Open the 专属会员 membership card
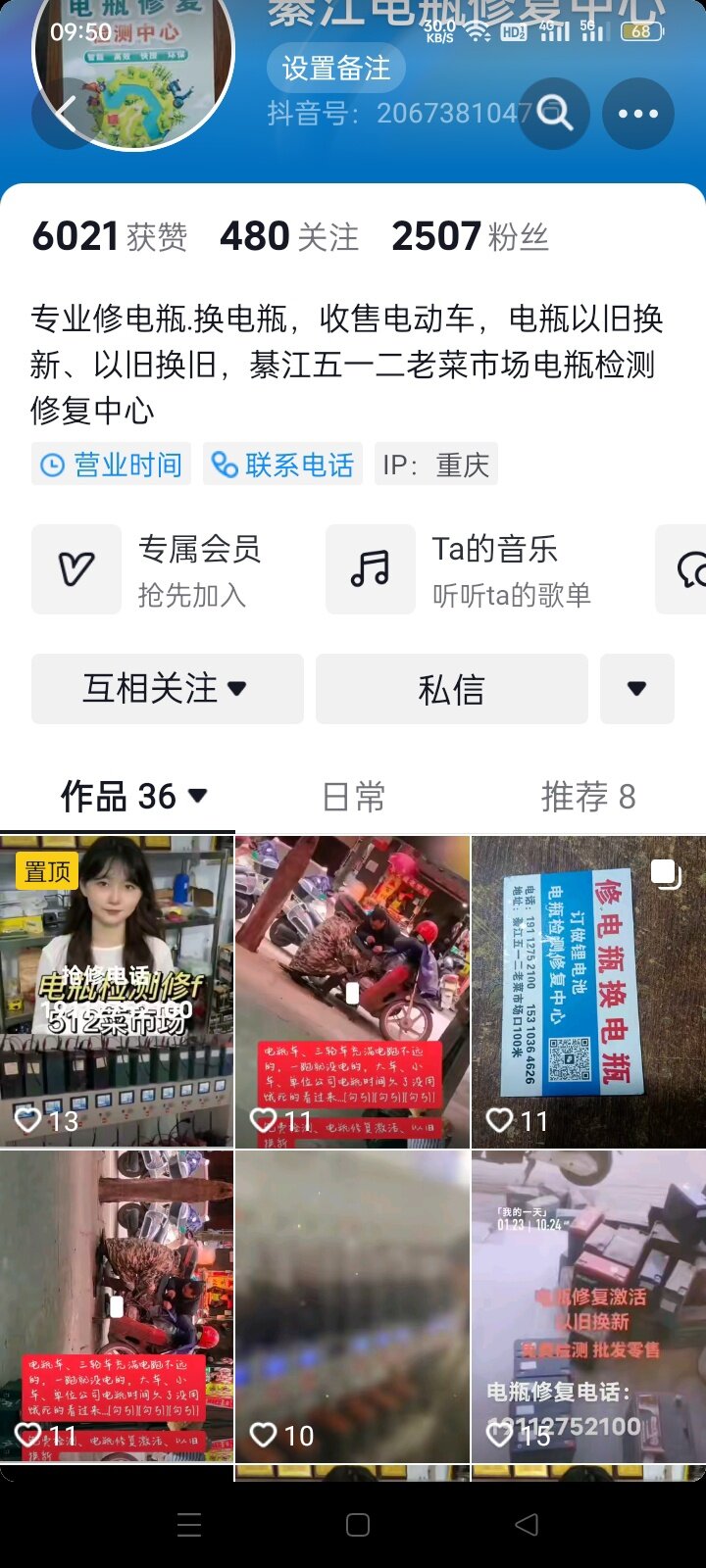This screenshot has width=706, height=1568. (167, 569)
